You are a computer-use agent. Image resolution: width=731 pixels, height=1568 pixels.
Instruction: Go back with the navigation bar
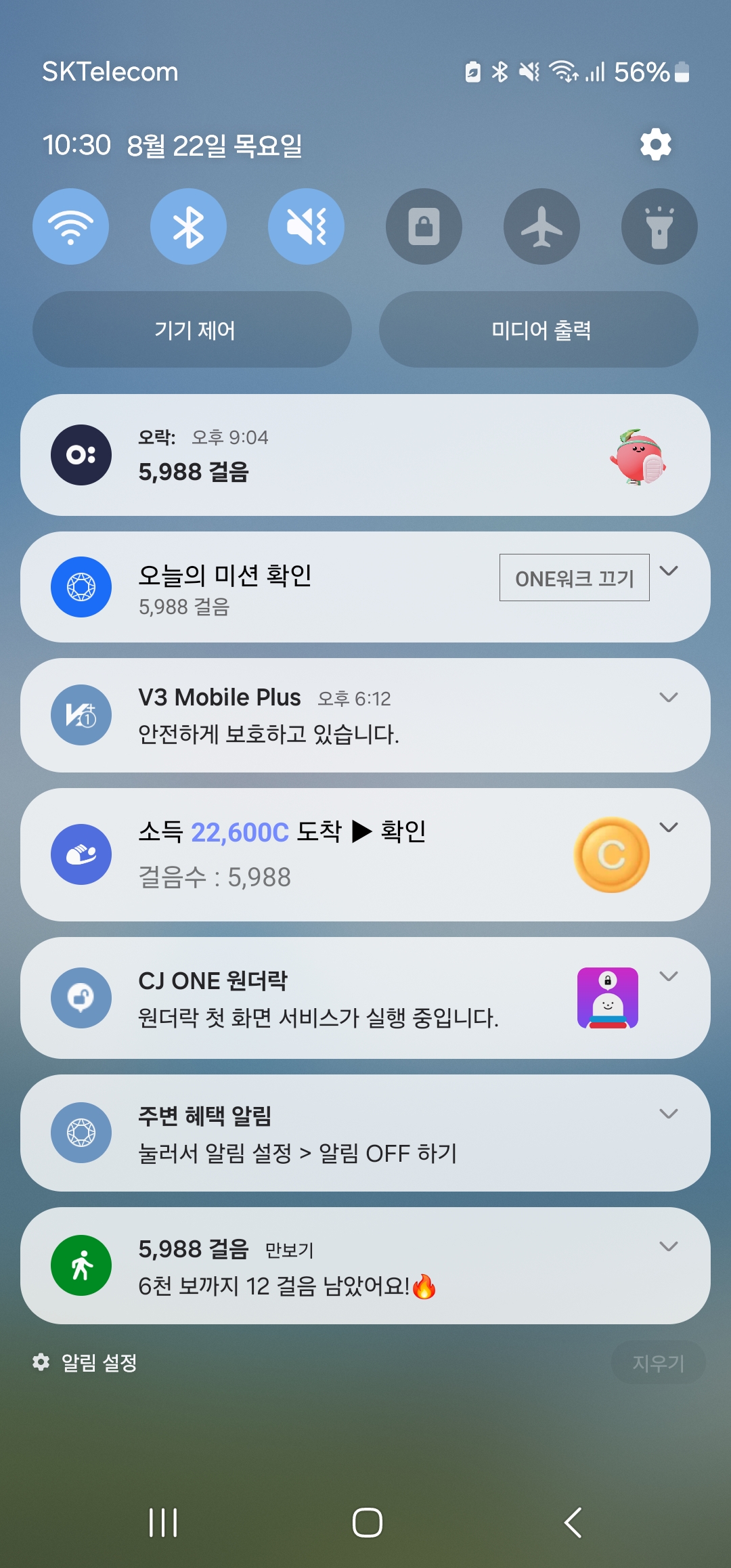tap(573, 1523)
